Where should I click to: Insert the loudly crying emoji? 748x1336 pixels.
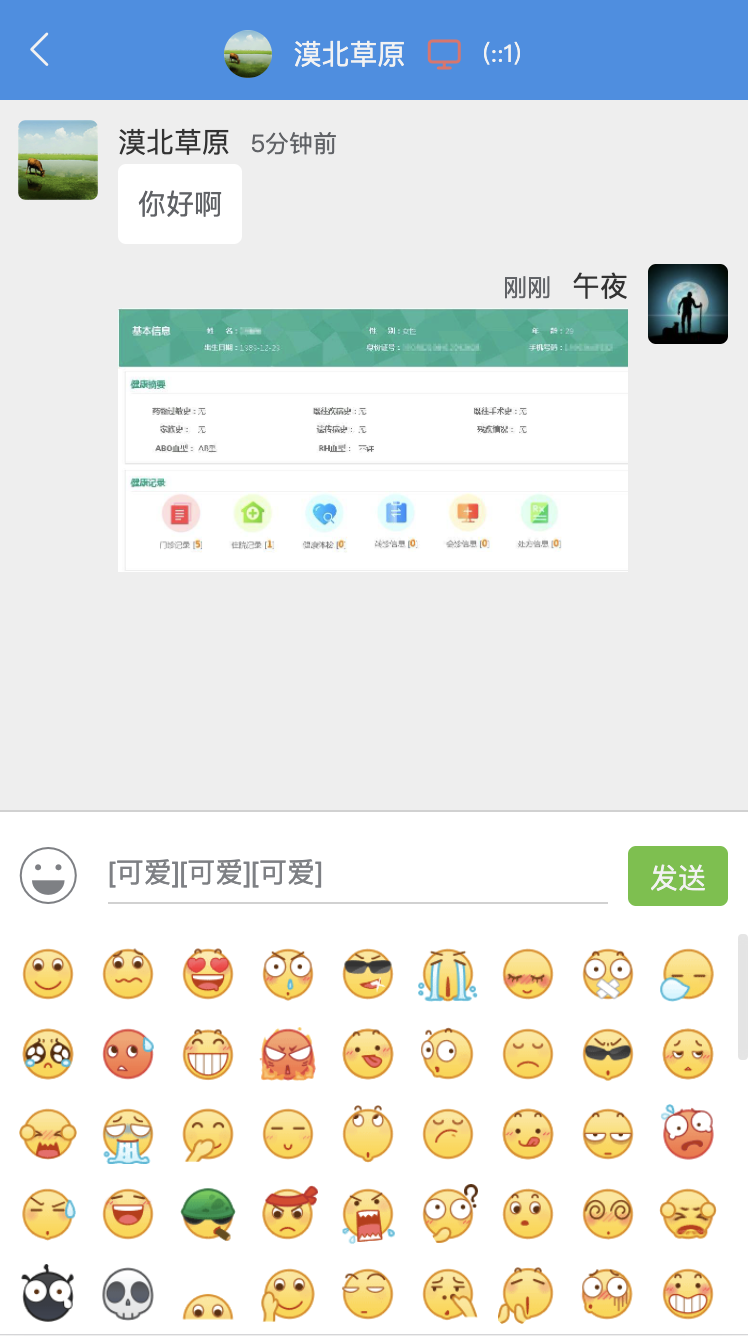pyautogui.click(x=448, y=974)
